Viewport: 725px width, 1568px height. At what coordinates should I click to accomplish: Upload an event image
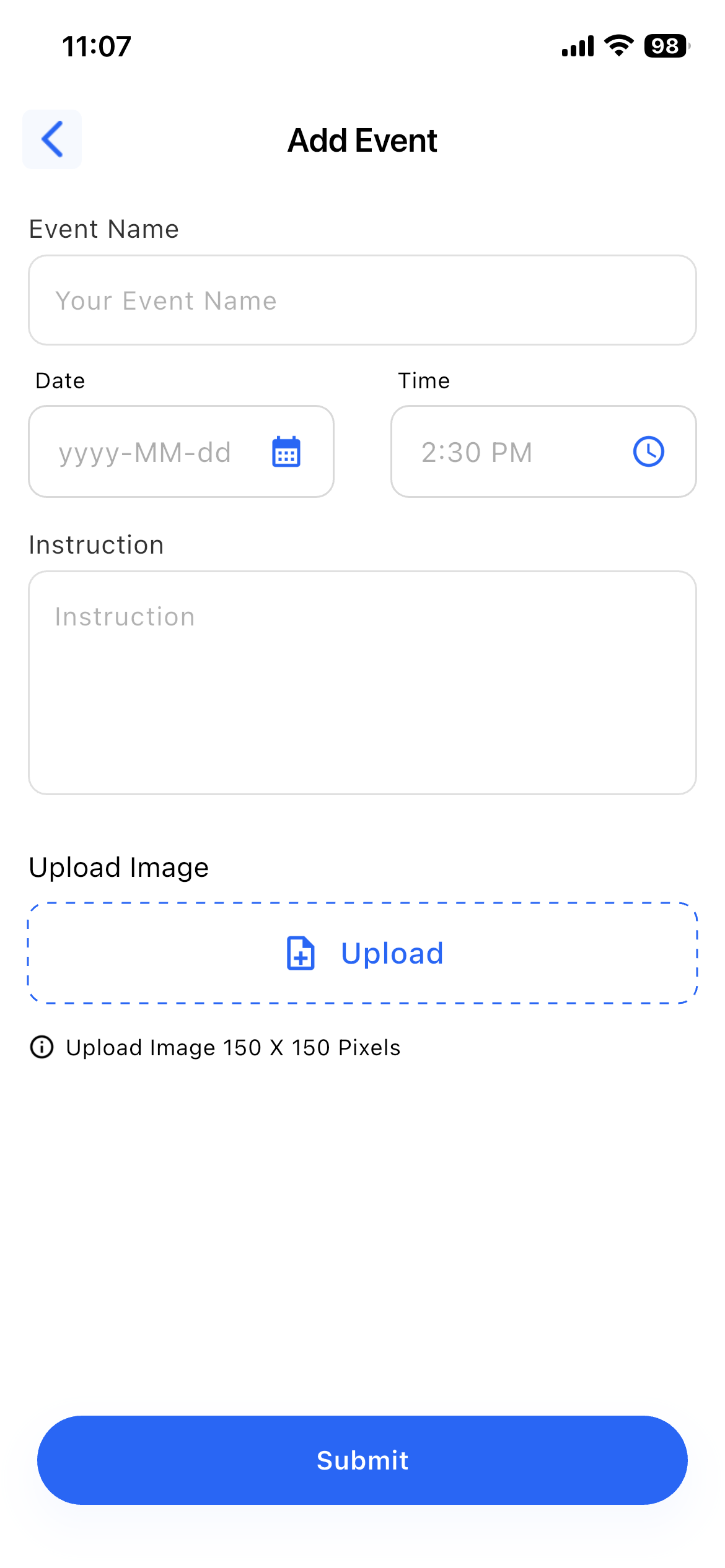tap(363, 953)
